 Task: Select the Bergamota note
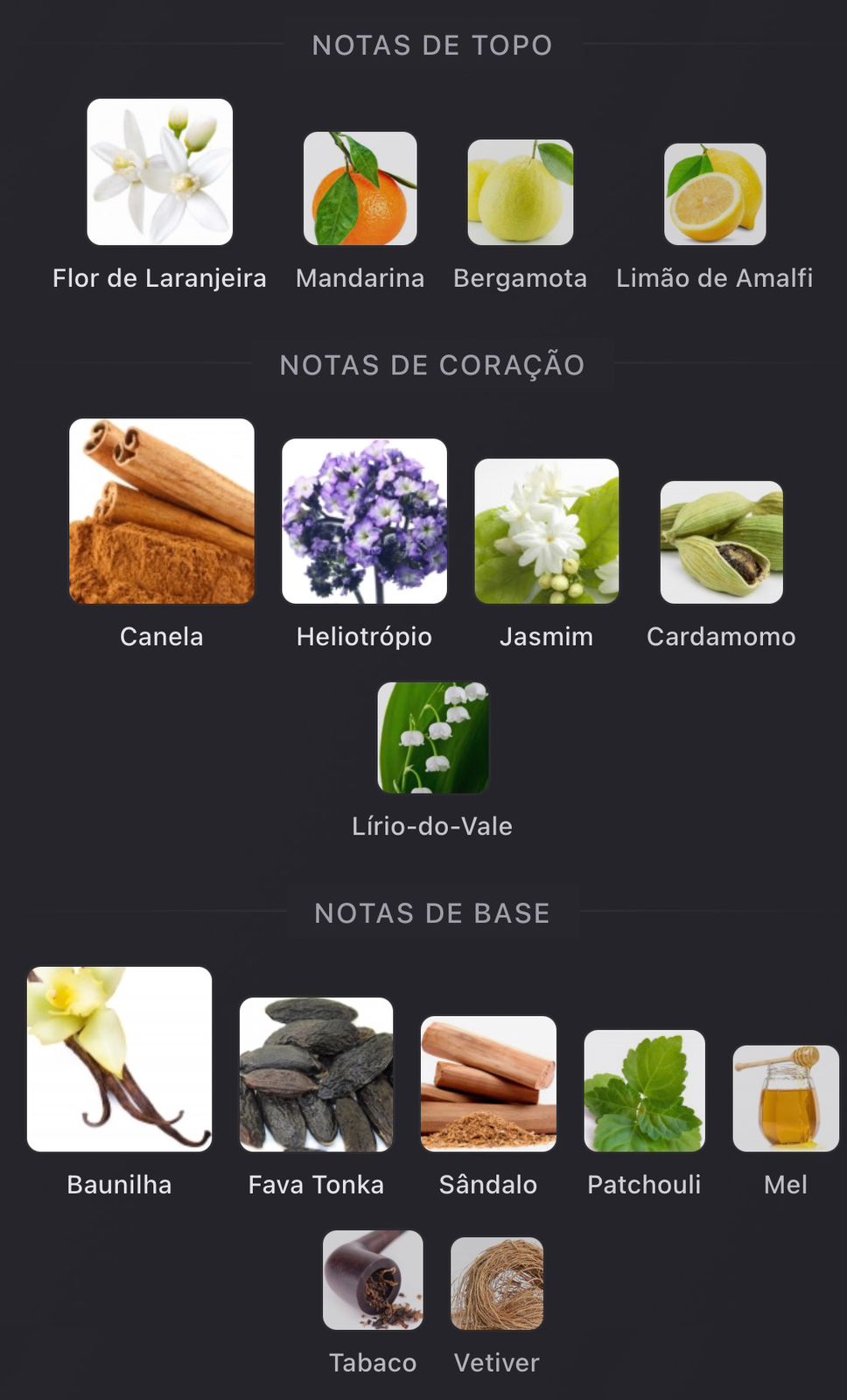[x=521, y=192]
